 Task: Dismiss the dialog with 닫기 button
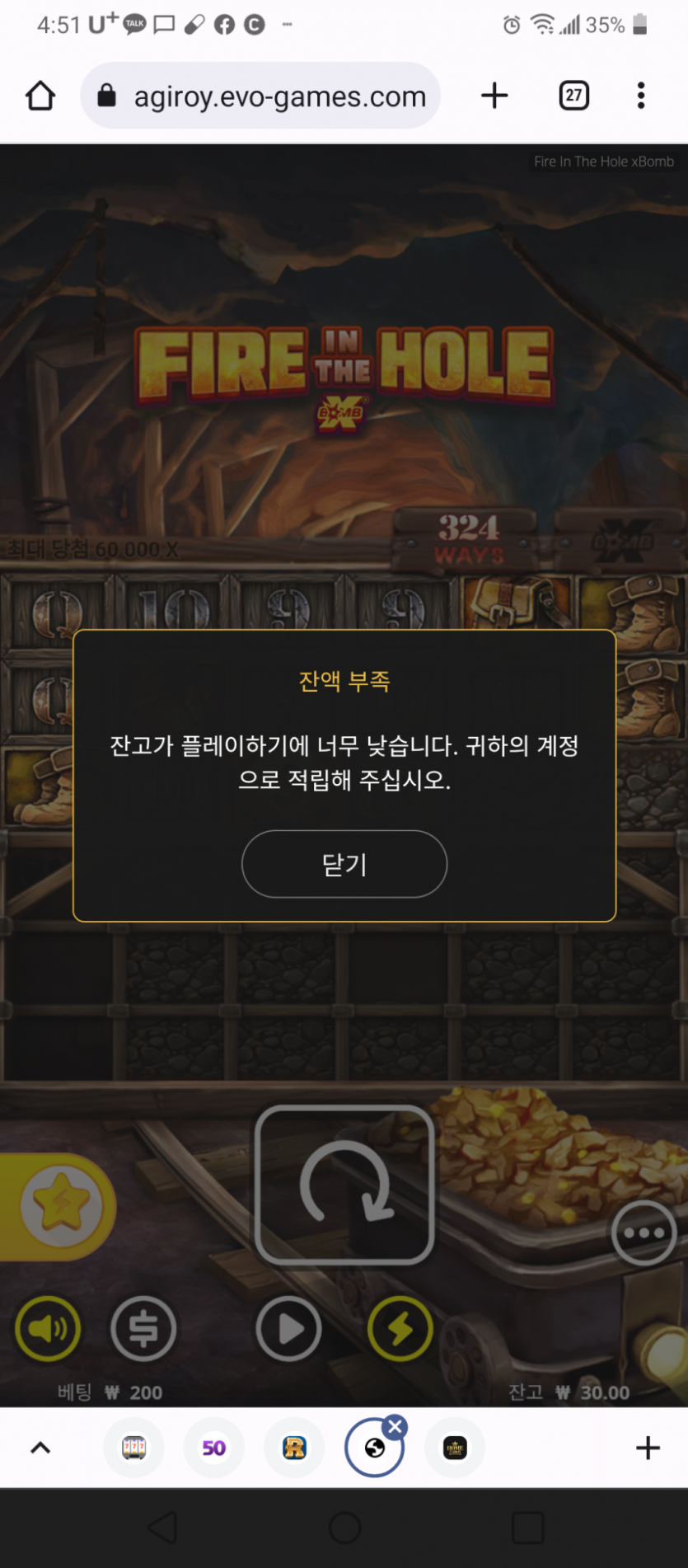(344, 863)
